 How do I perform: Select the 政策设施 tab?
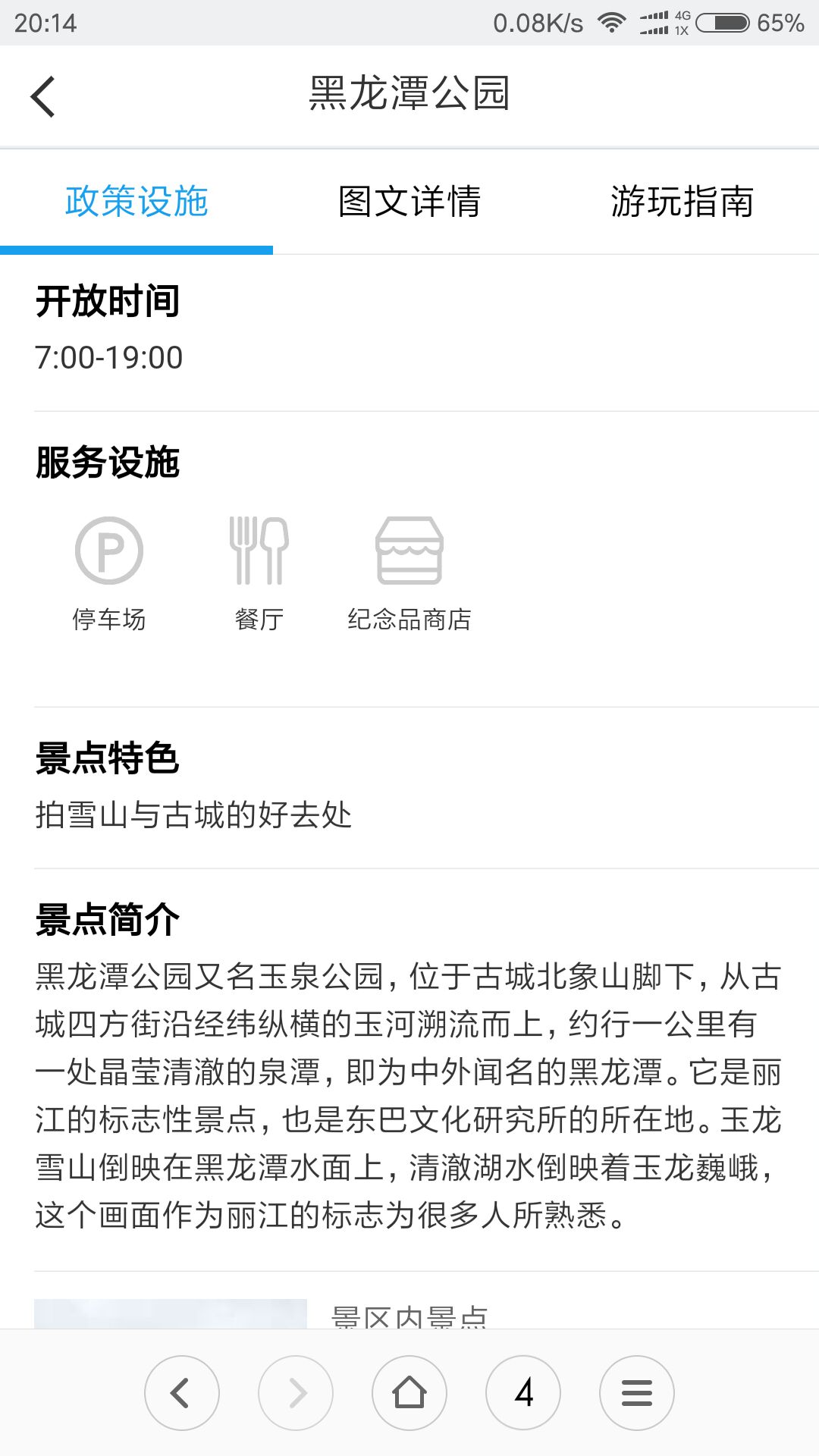coord(136,202)
